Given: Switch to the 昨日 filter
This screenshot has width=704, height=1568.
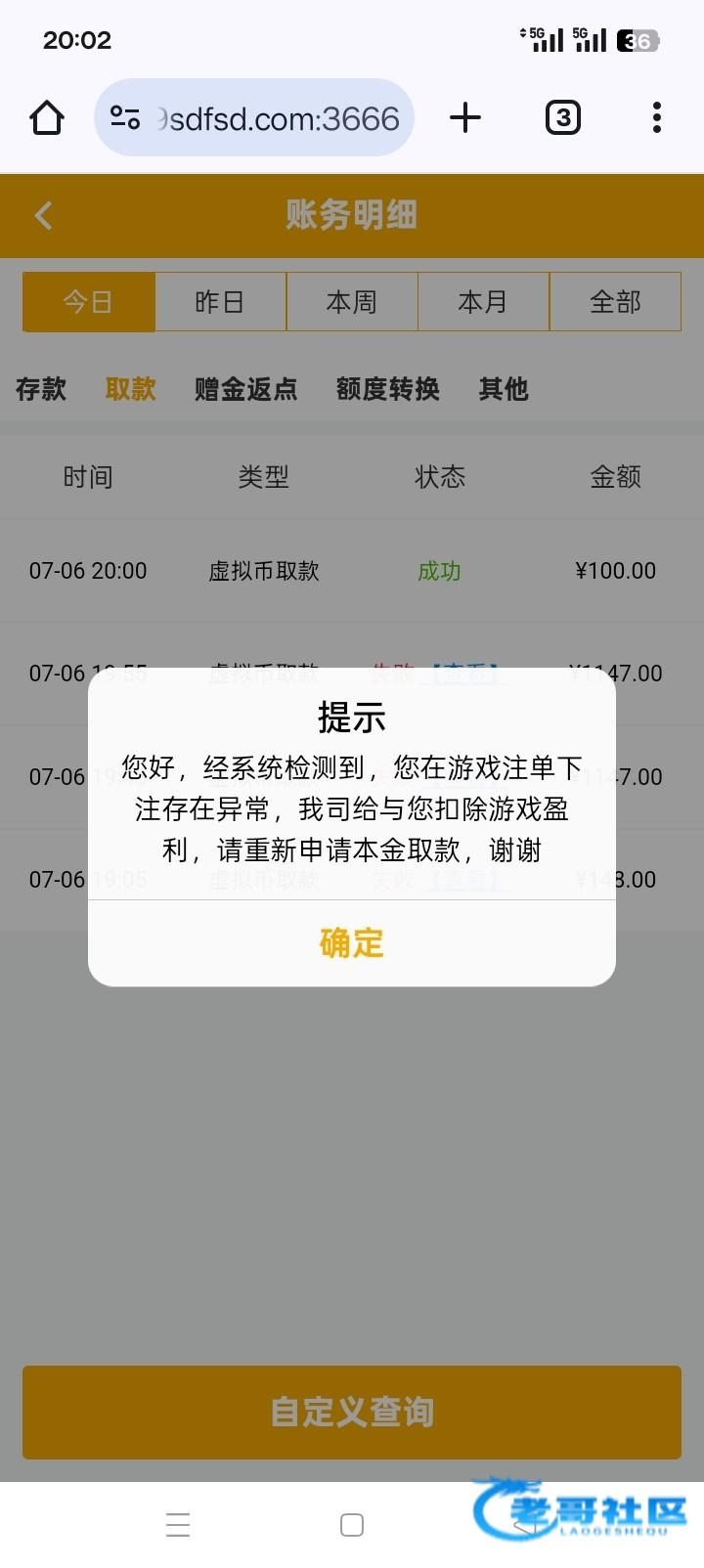Looking at the screenshot, I should pos(220,302).
